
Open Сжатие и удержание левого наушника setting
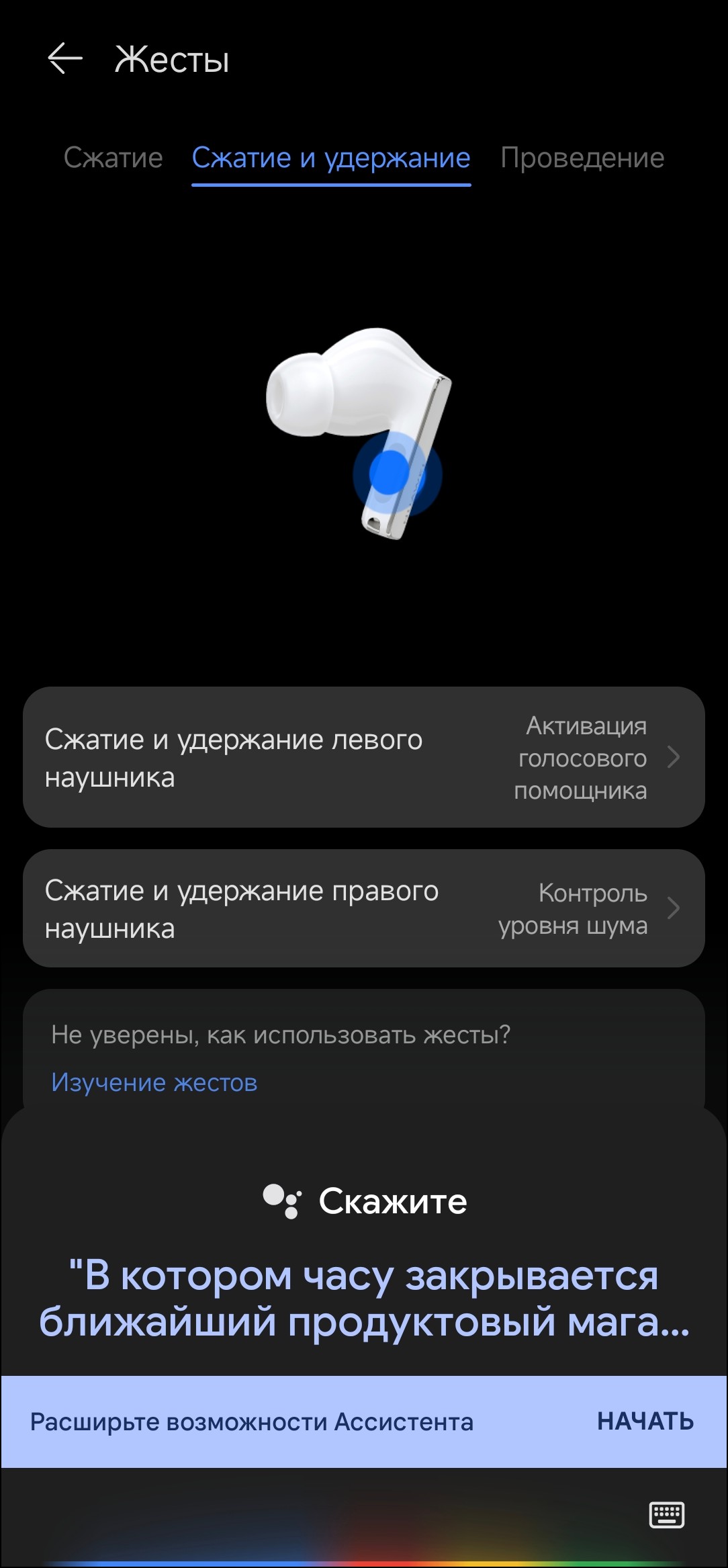click(x=363, y=757)
